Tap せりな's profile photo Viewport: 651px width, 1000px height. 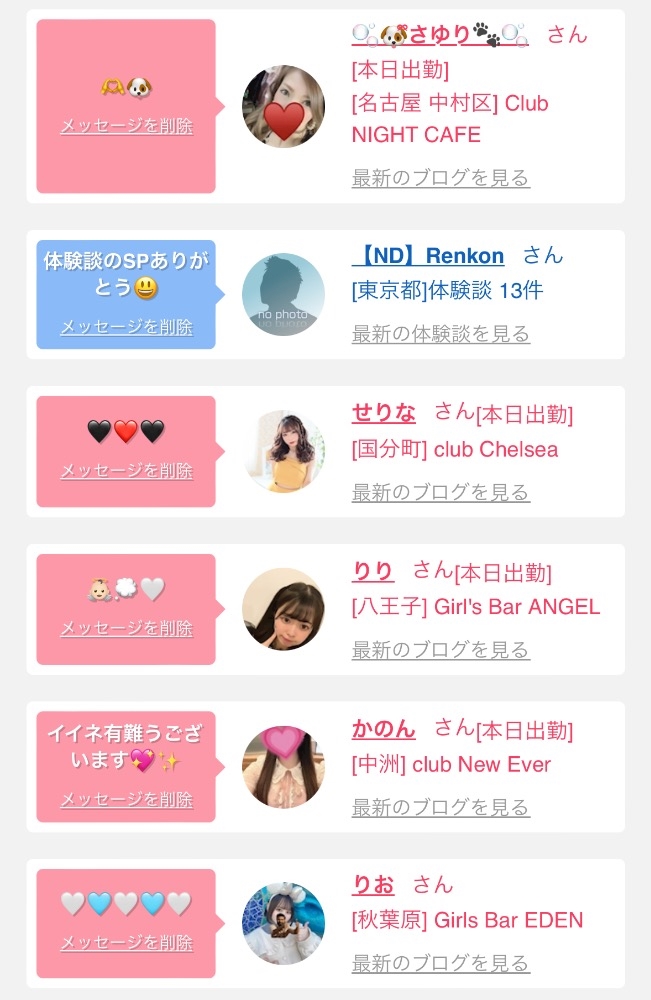[x=283, y=451]
